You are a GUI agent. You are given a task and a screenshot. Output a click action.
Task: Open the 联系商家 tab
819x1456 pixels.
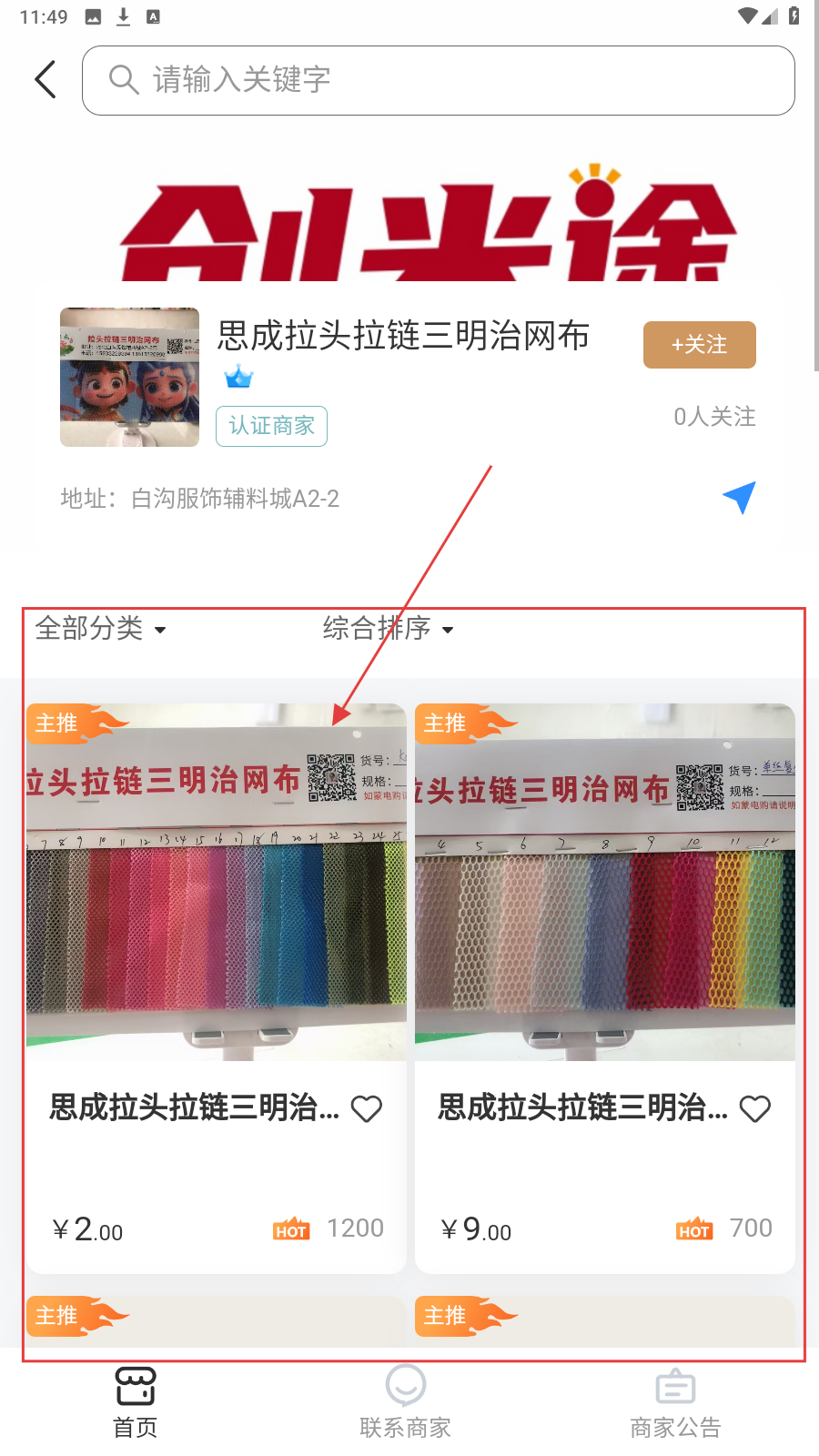coord(405,1402)
